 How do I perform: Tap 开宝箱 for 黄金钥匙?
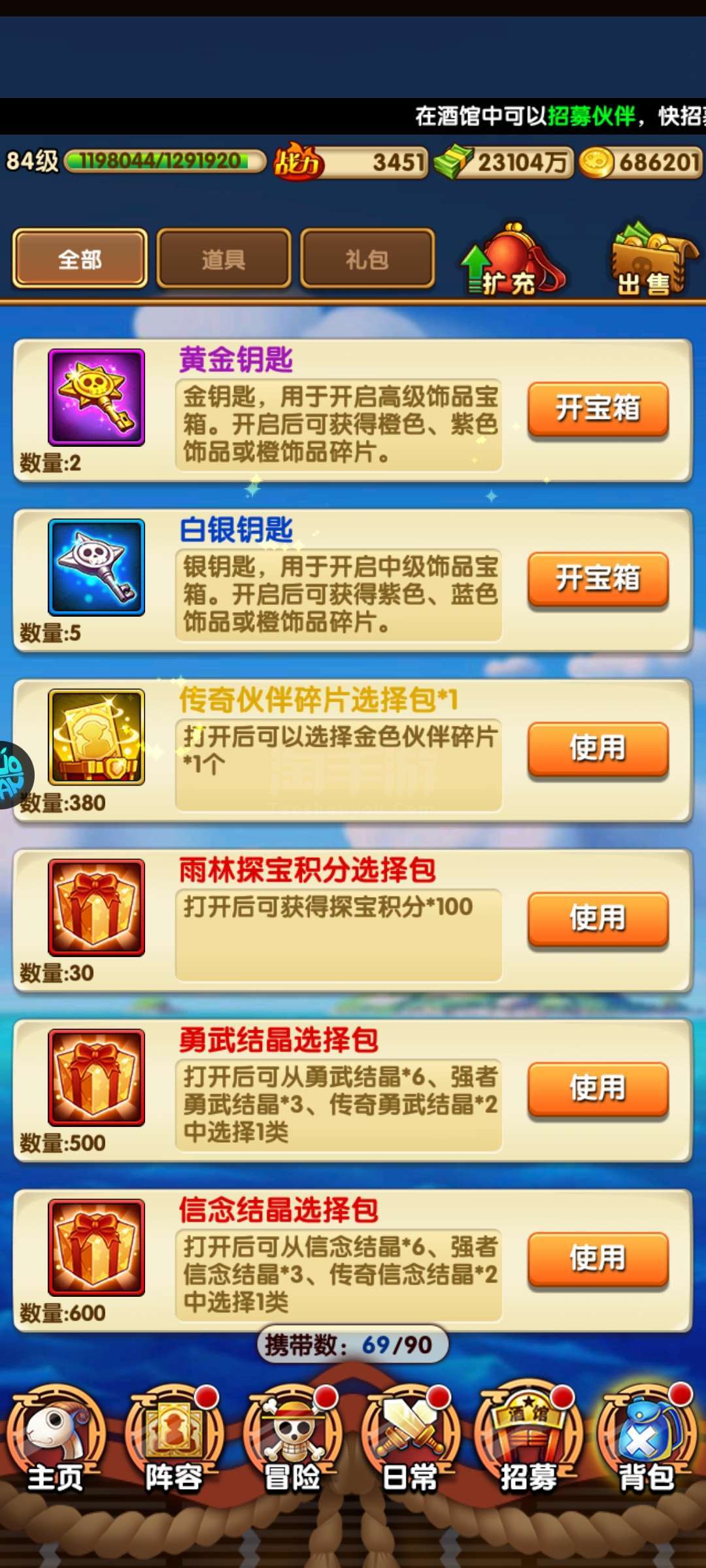pos(598,410)
